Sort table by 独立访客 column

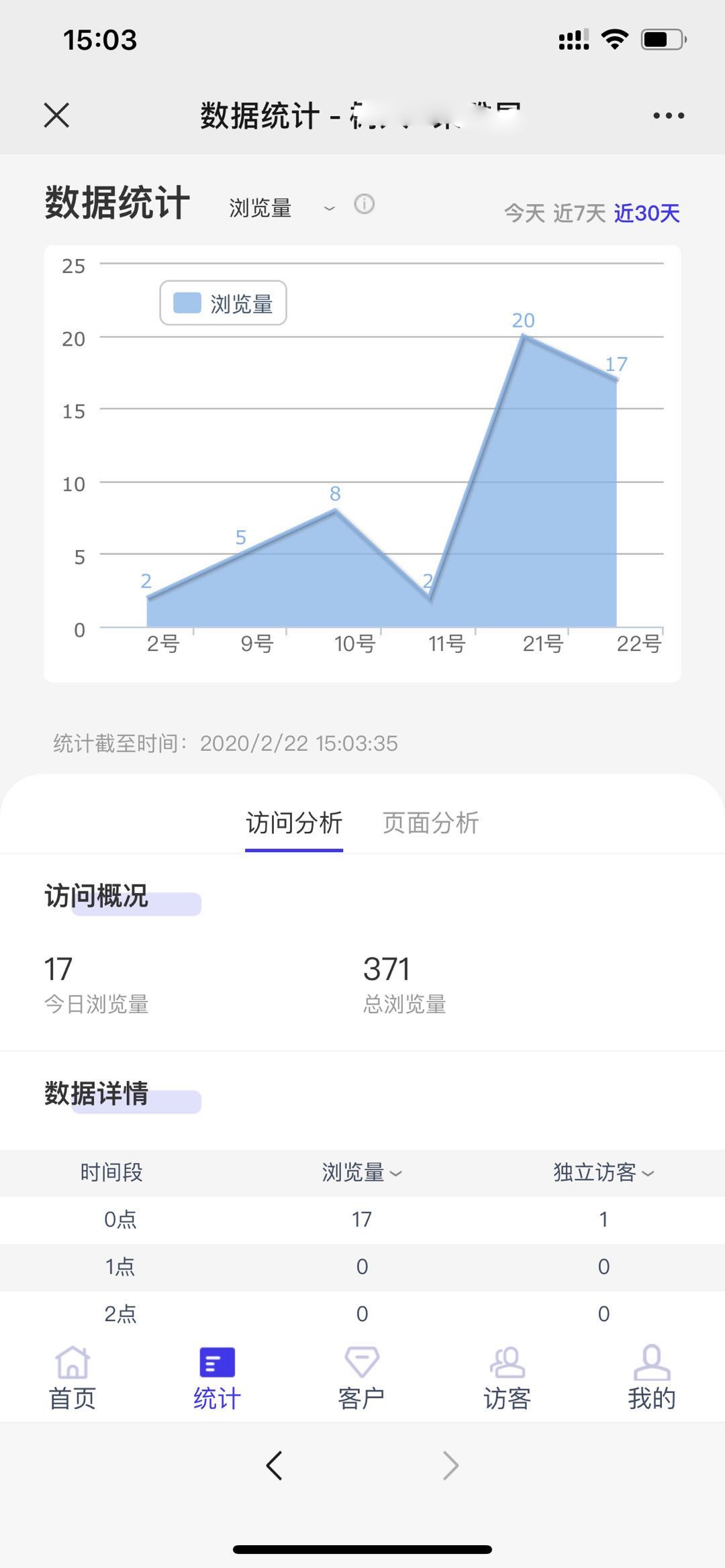click(603, 1173)
